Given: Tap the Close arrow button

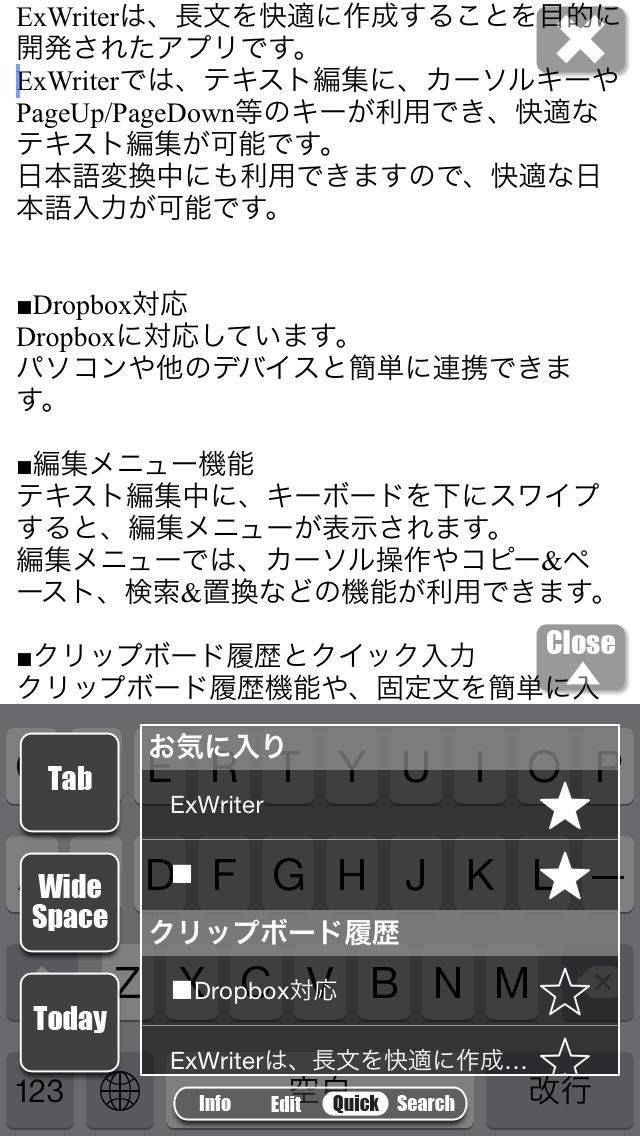Looking at the screenshot, I should [581, 657].
